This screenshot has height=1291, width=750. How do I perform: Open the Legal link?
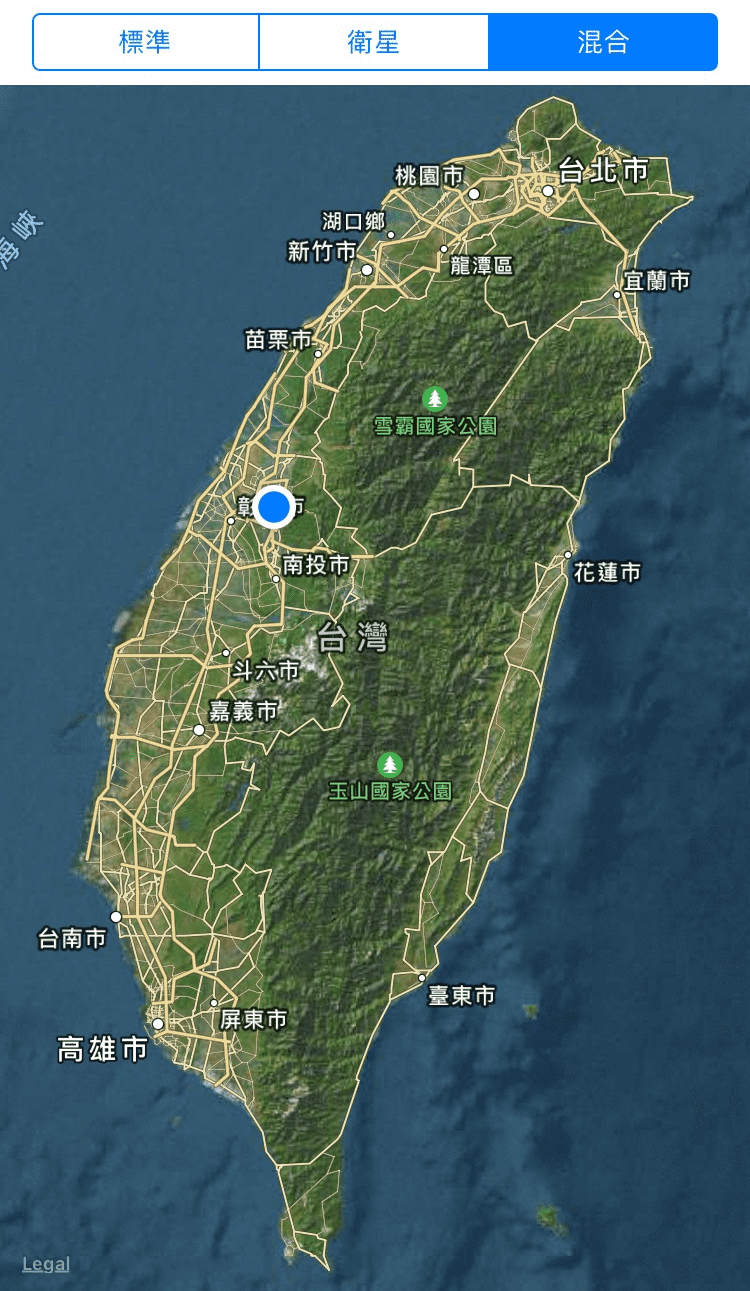click(46, 1264)
